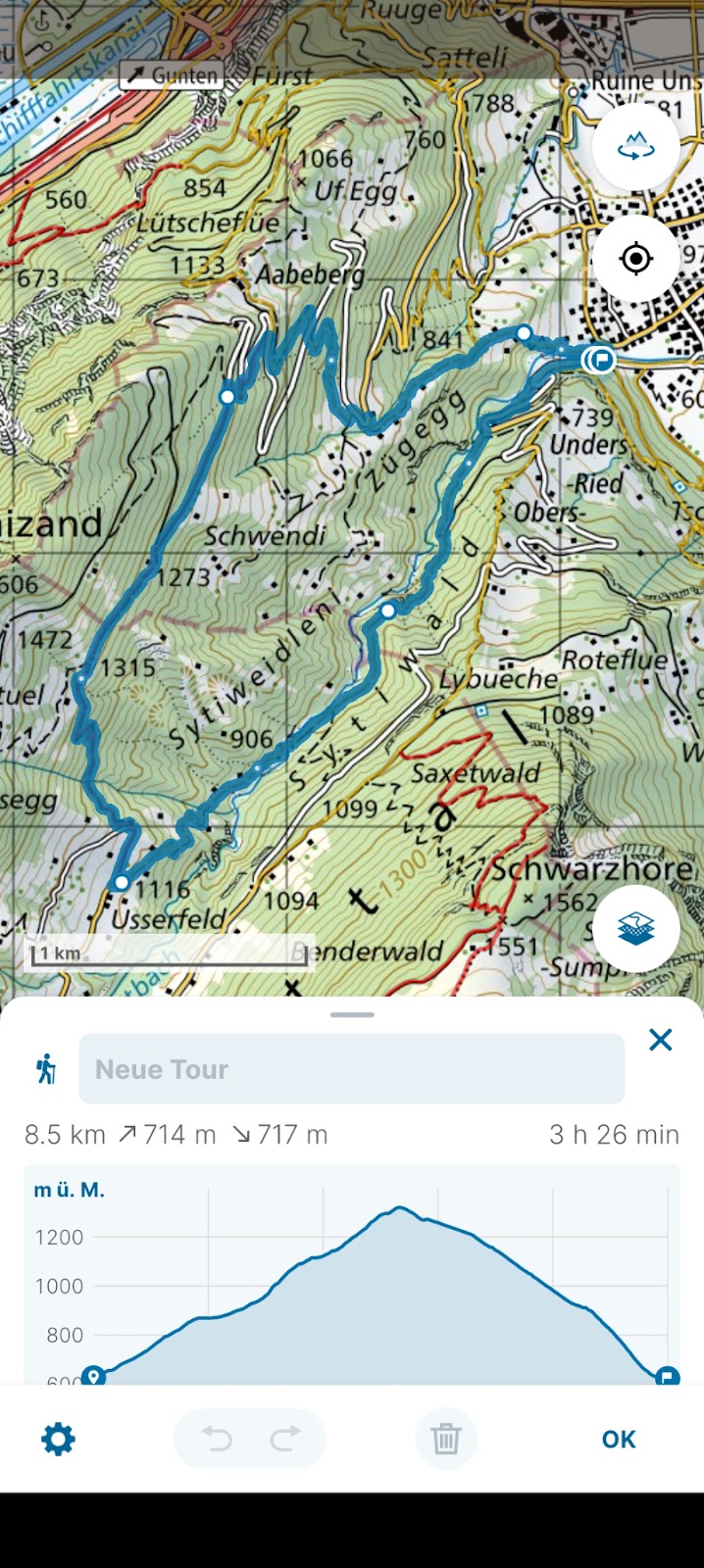Undo the last route change
This screenshot has width=704, height=1568.
coord(217,1439)
